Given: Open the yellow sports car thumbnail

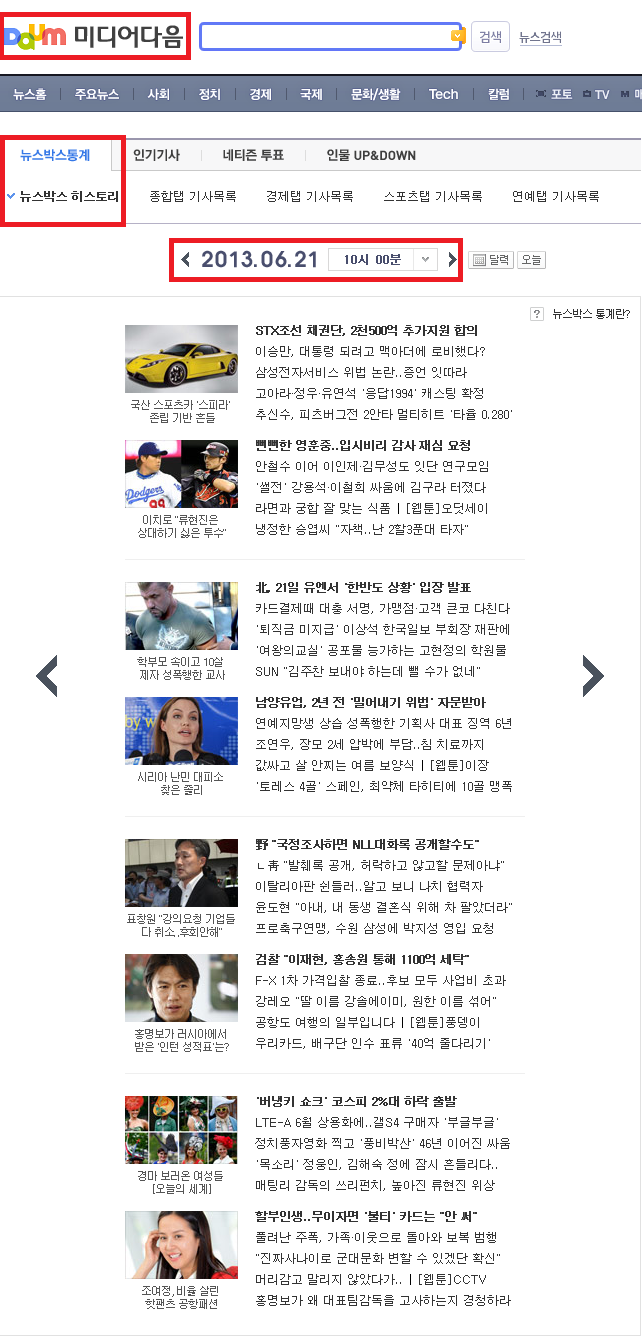Looking at the screenshot, I should [x=182, y=359].
